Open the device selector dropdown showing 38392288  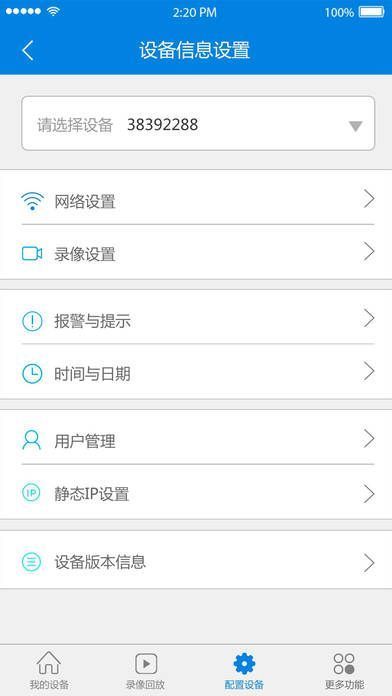(198, 123)
